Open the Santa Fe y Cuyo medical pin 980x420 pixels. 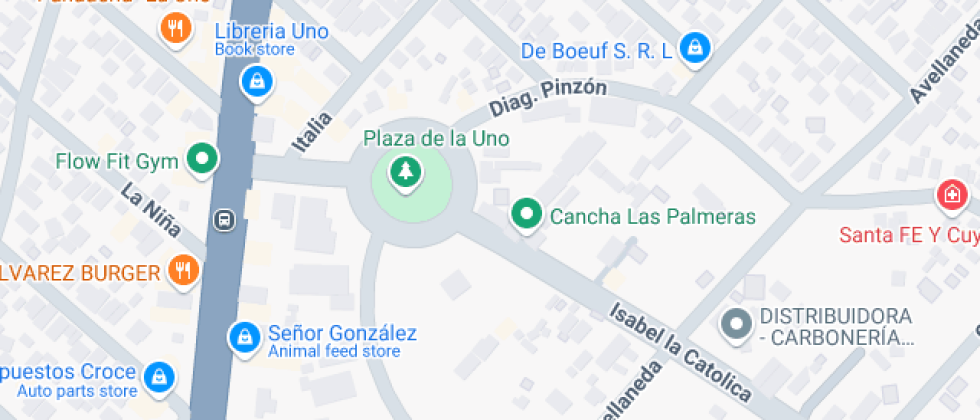(x=951, y=196)
